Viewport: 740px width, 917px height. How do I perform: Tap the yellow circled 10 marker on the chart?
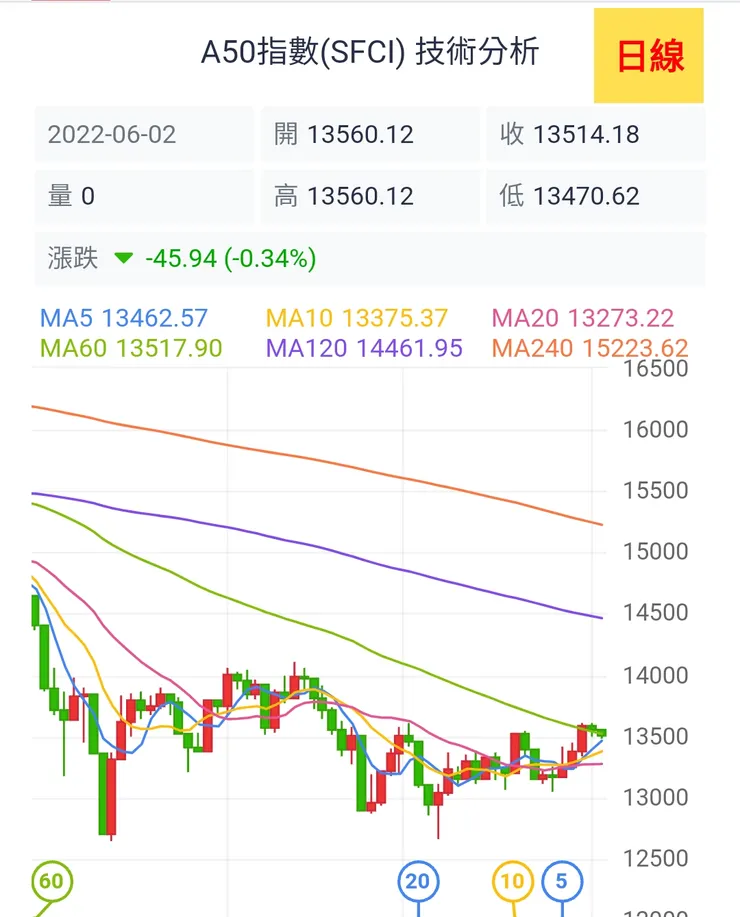pos(512,881)
